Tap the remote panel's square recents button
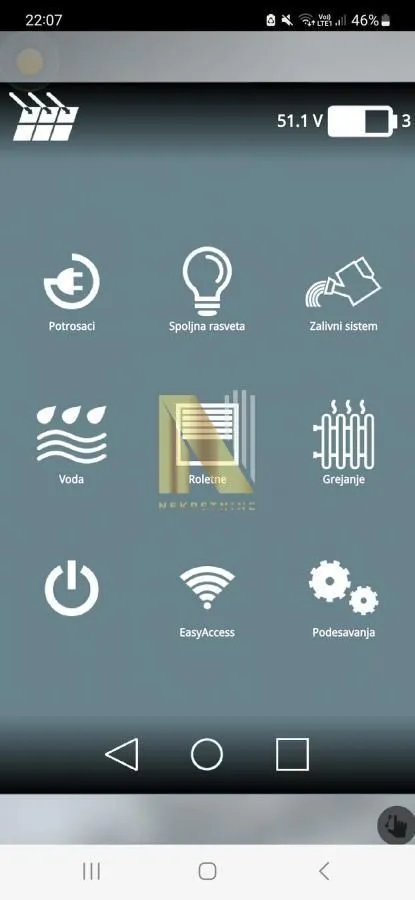This screenshot has width=415, height=900. click(292, 754)
